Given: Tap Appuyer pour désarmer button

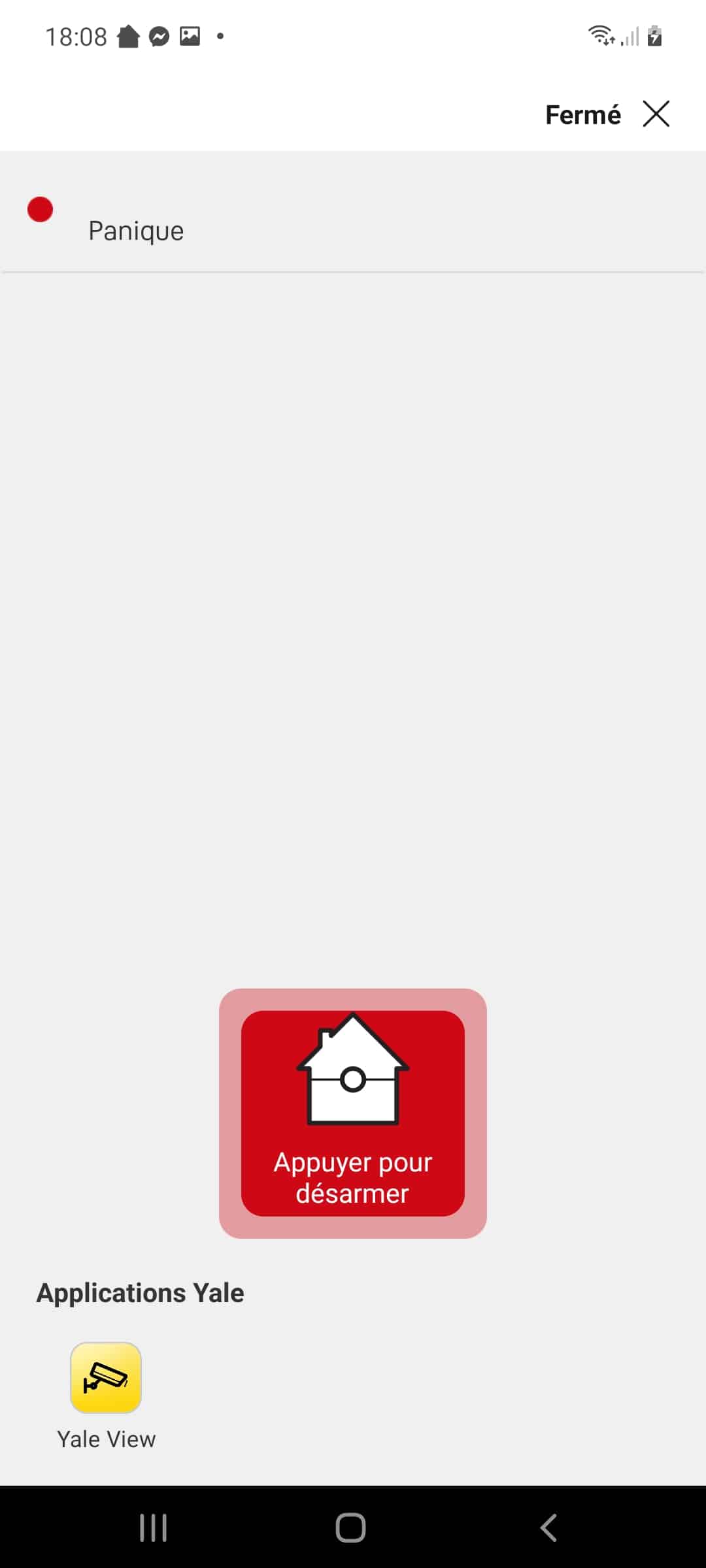Looking at the screenshot, I should (353, 1113).
